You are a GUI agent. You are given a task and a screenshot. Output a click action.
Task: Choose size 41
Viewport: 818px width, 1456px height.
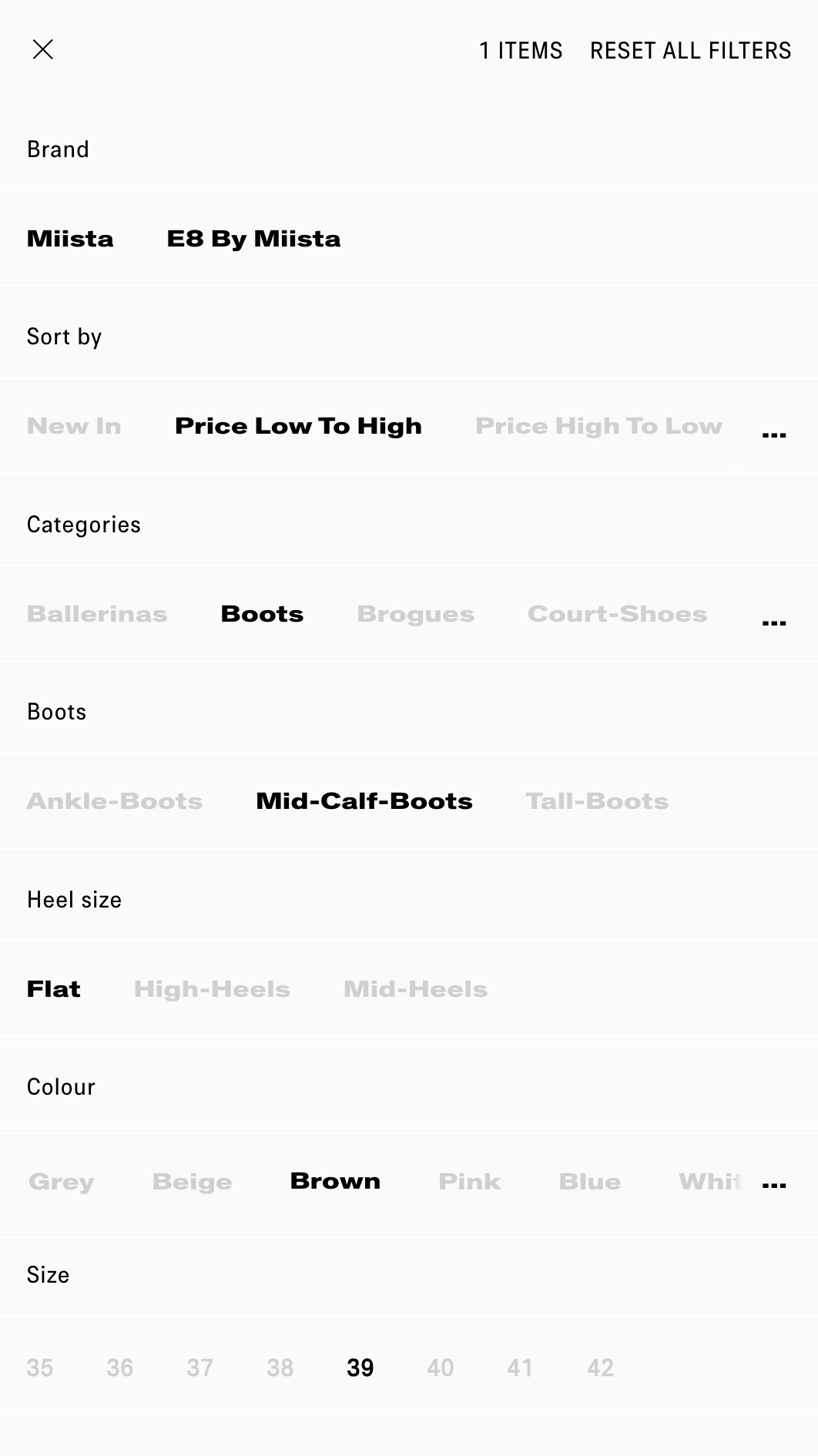click(x=520, y=1368)
